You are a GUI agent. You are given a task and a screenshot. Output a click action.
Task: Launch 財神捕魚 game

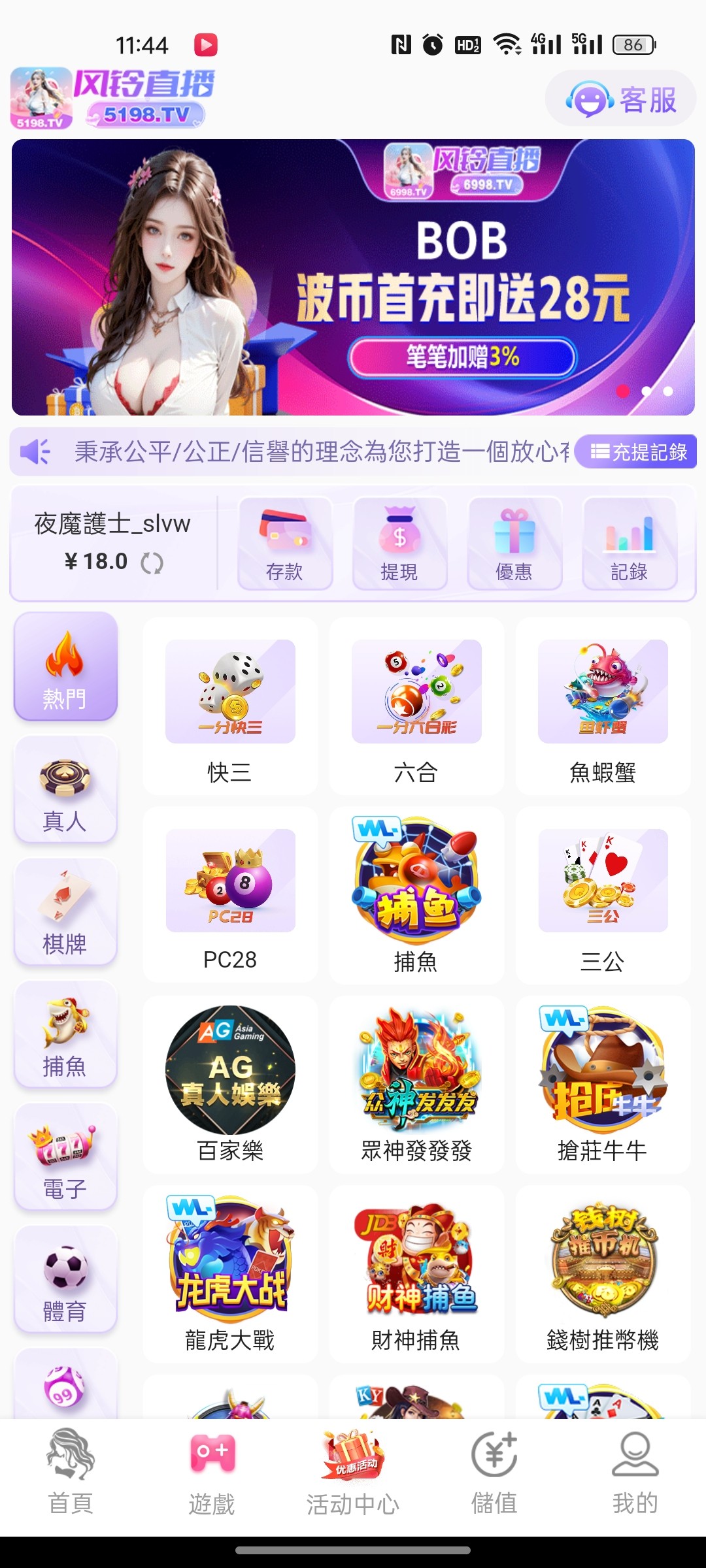tap(416, 1274)
